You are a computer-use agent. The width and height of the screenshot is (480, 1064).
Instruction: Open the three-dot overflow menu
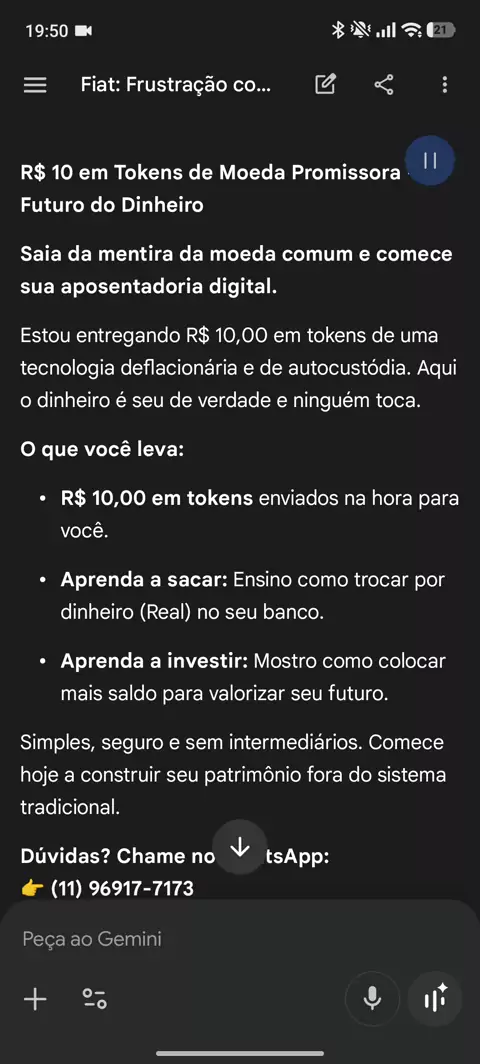[x=445, y=85]
